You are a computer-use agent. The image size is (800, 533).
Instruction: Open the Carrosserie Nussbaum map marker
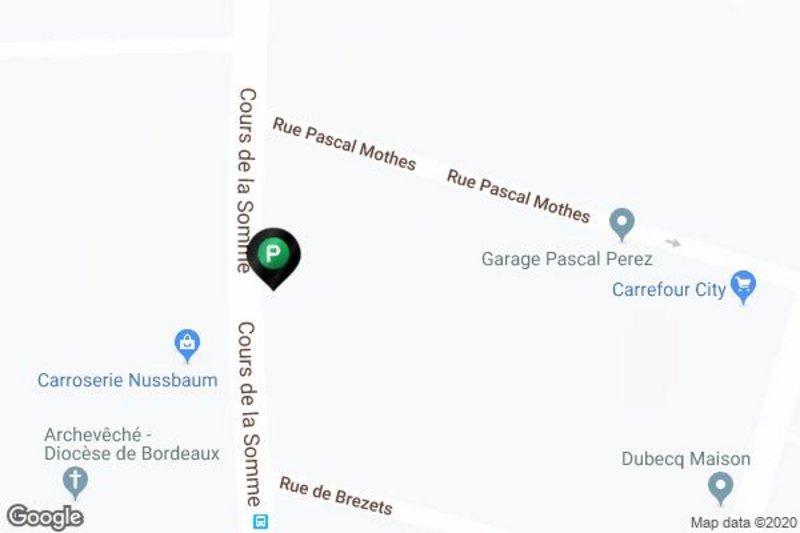point(187,346)
